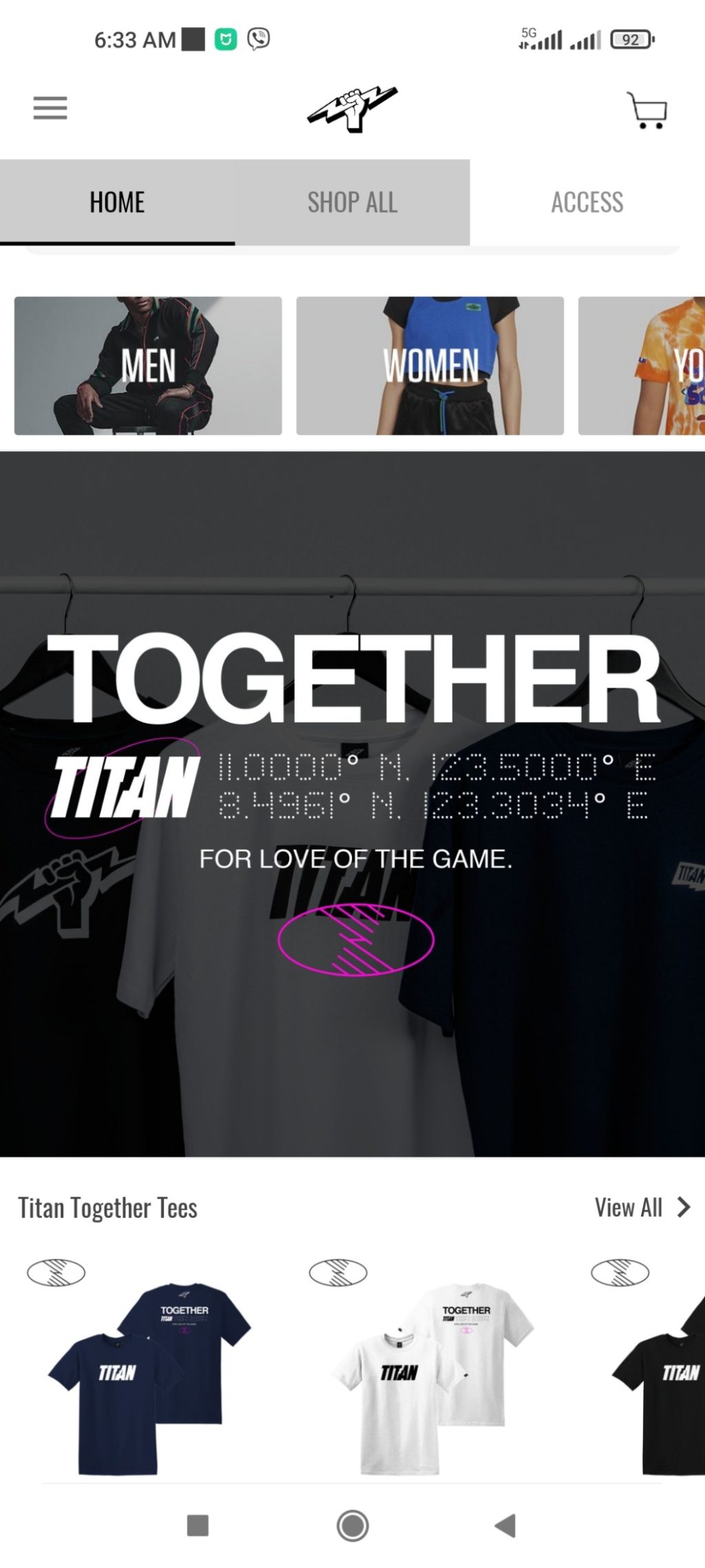Open the Titan Together banner

[x=352, y=803]
